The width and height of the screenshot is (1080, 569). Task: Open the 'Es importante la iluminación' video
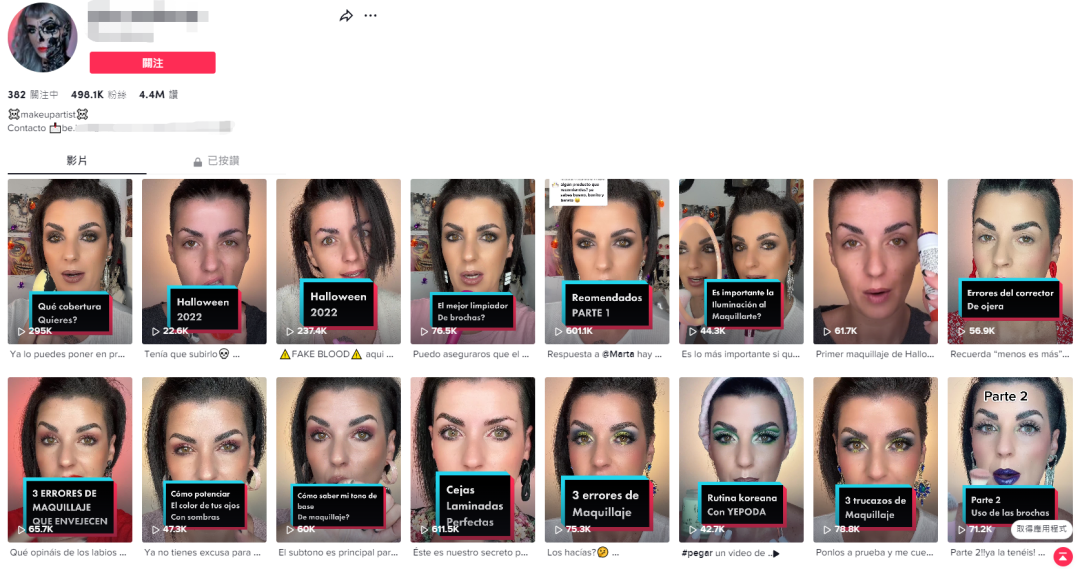click(740, 261)
